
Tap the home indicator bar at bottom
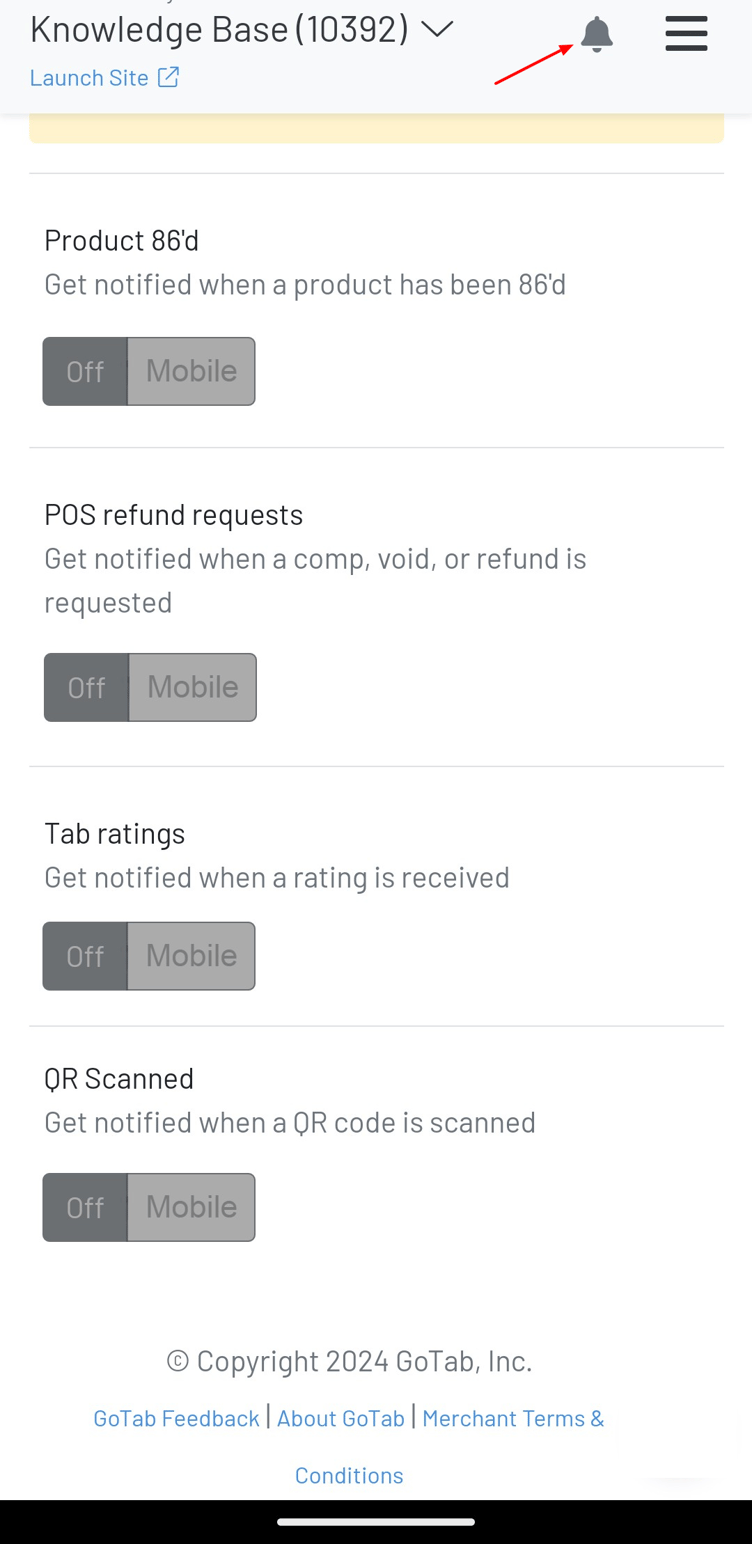376,1523
